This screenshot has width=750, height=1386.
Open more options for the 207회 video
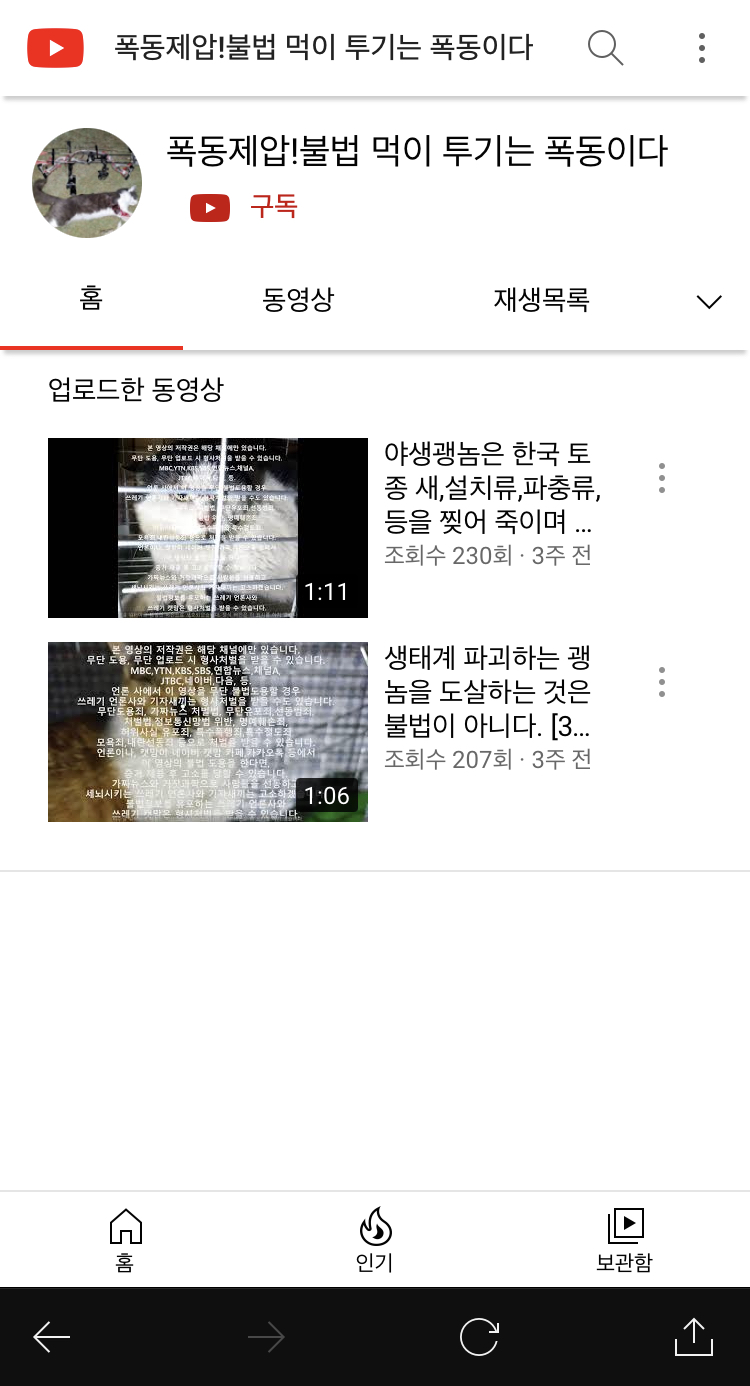pos(661,682)
